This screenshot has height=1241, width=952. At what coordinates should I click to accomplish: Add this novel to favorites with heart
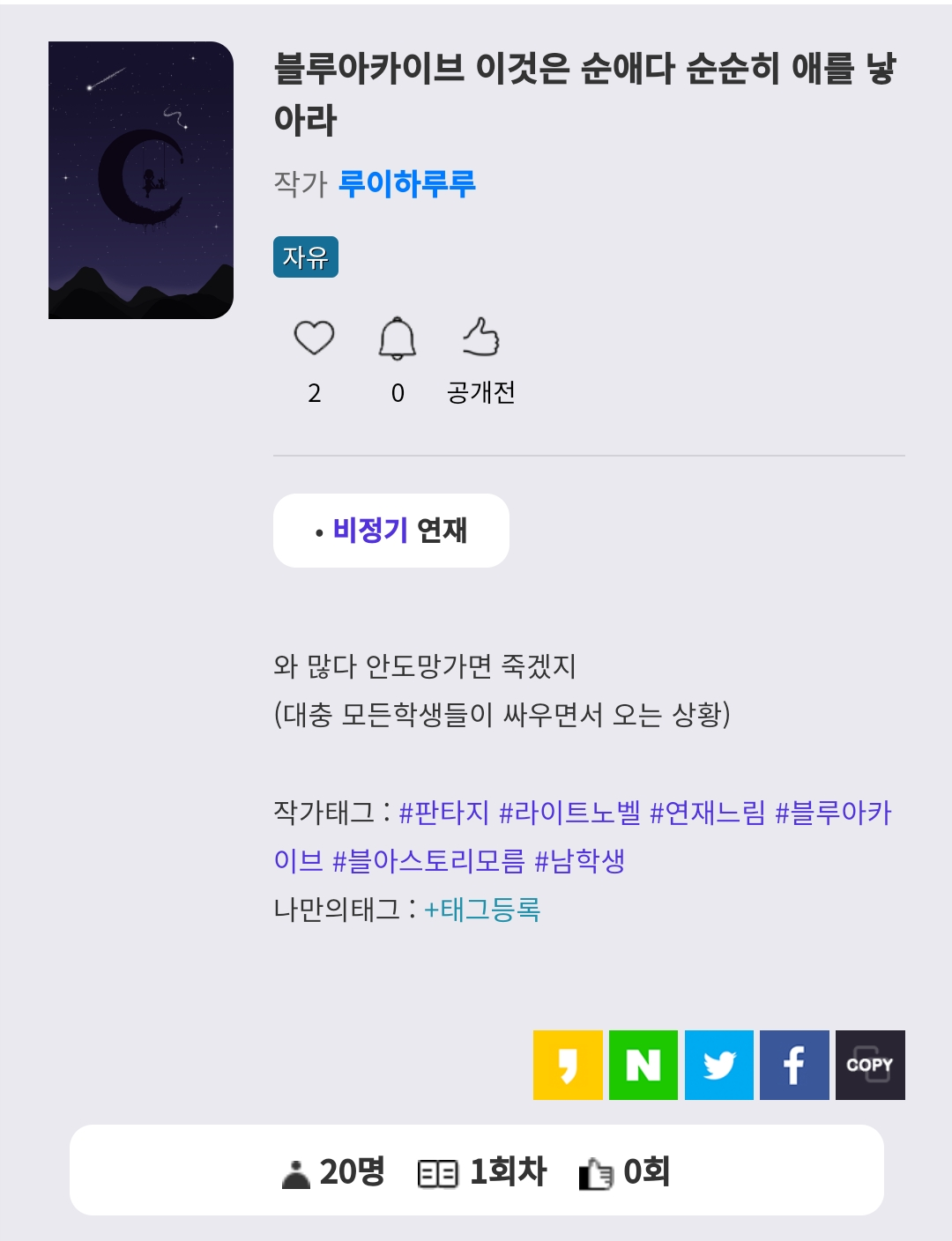pyautogui.click(x=314, y=338)
